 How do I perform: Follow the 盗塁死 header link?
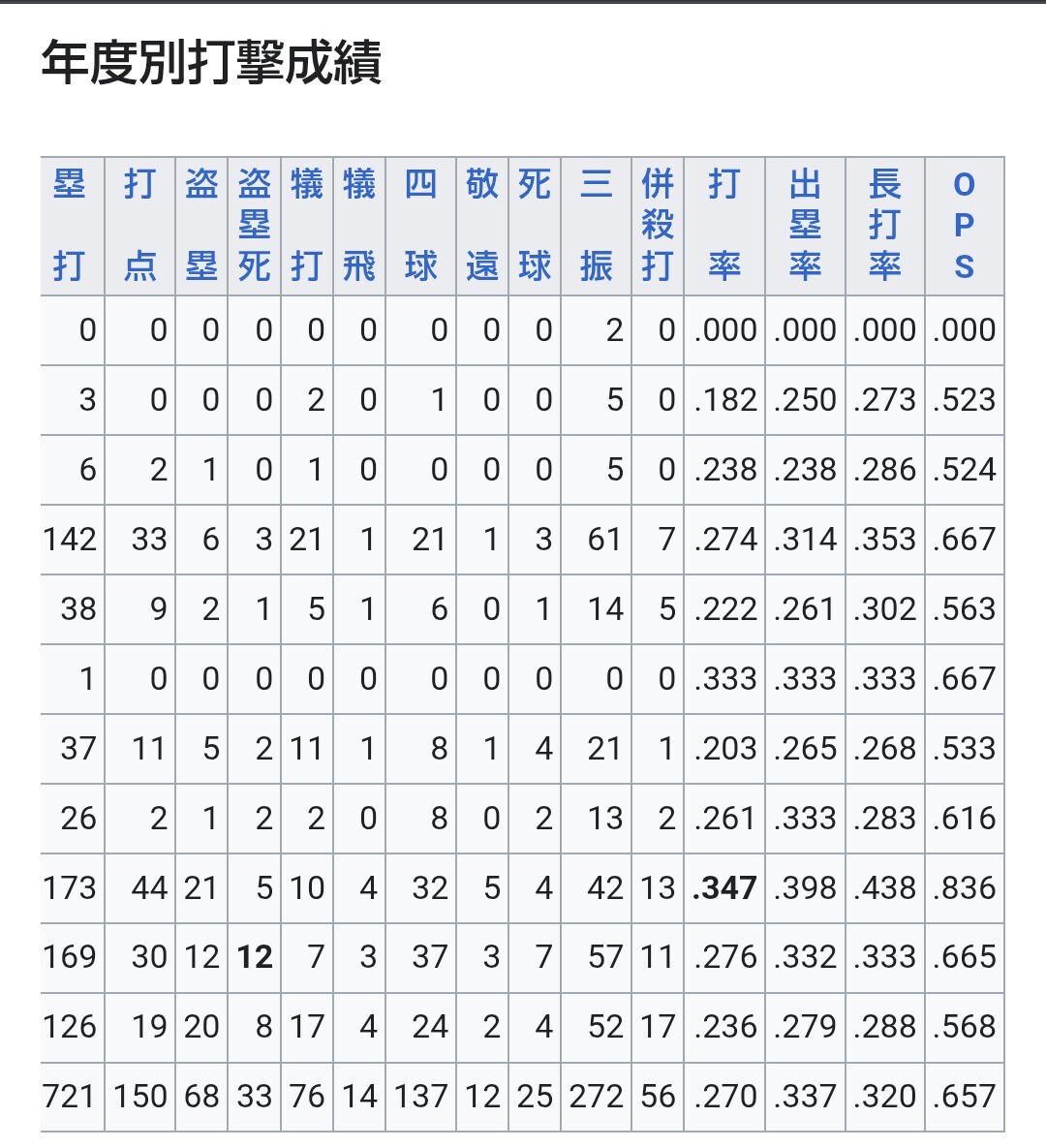coord(254,225)
